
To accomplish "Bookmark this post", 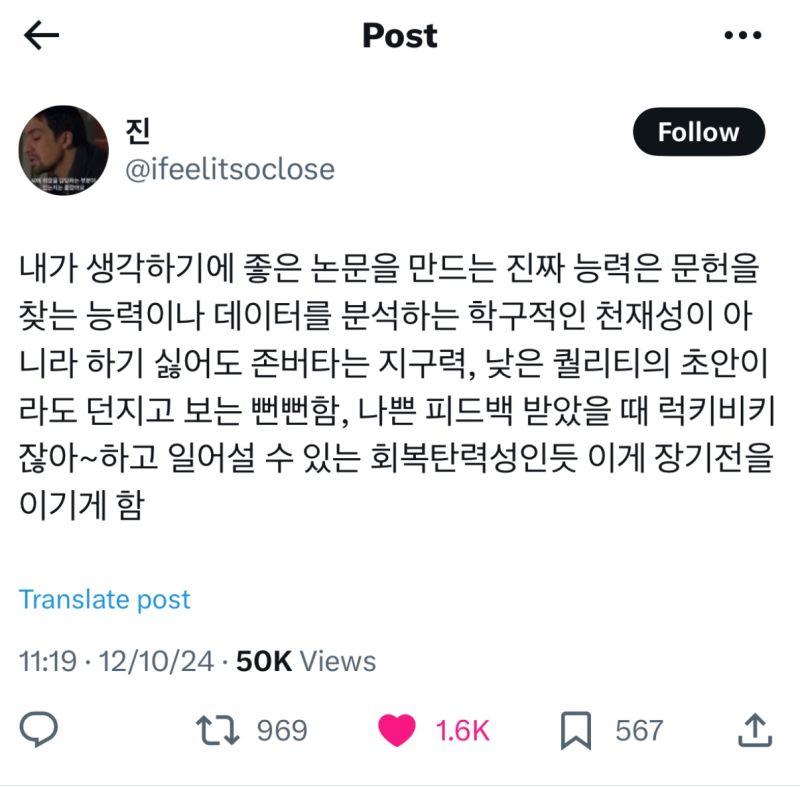I will tap(575, 731).
